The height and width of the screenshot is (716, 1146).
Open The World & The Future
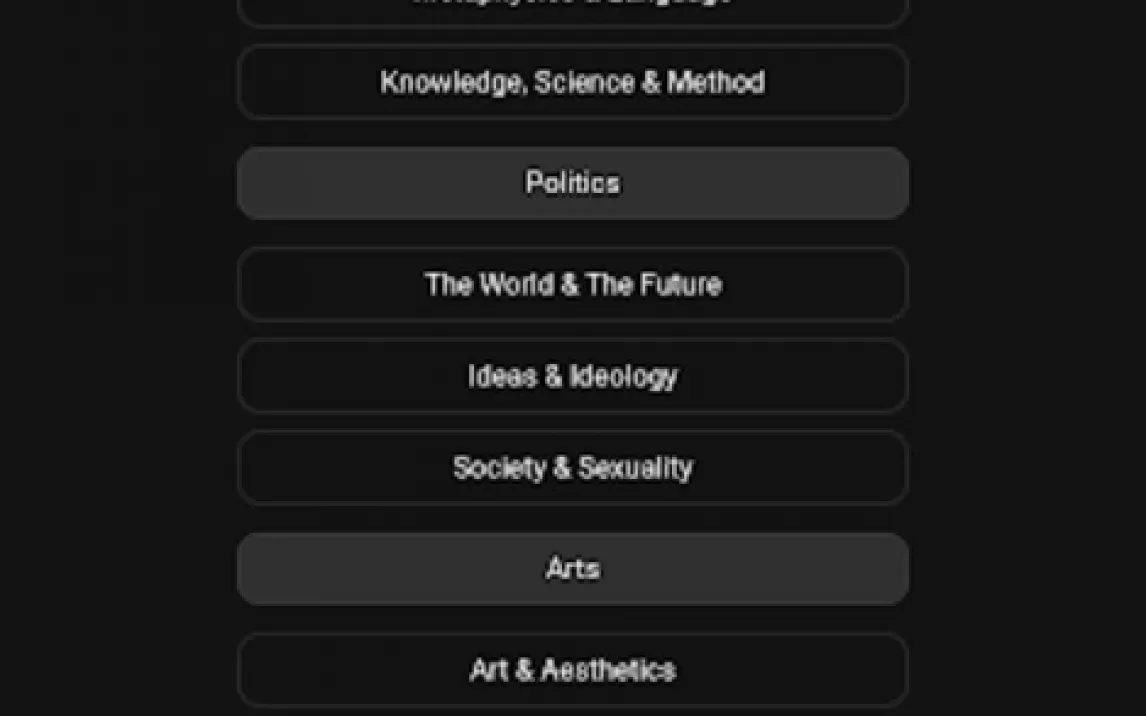point(573,284)
